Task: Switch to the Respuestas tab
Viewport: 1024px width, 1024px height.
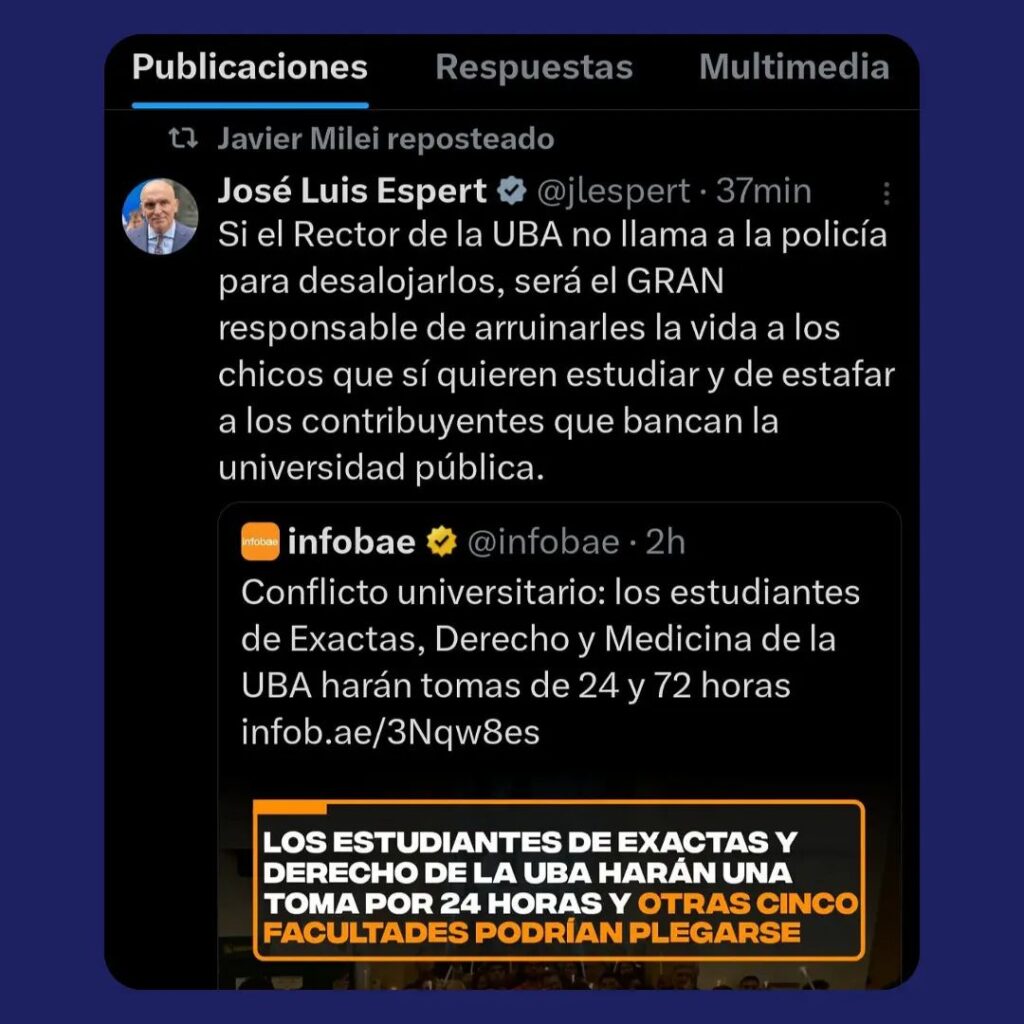Action: click(x=534, y=67)
